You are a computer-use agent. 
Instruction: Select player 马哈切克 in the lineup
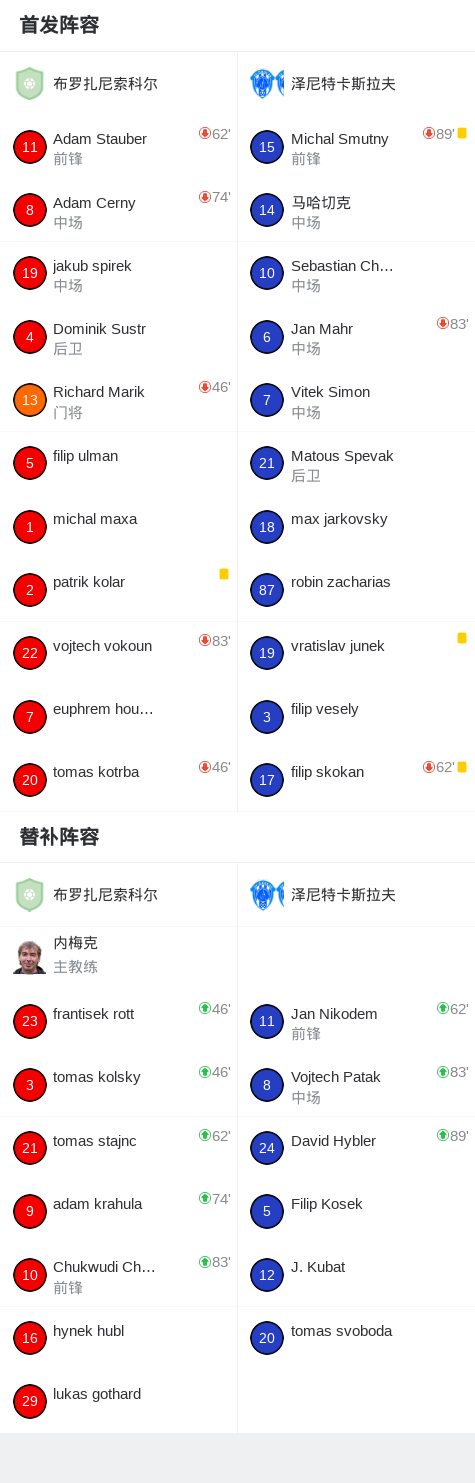(x=356, y=211)
